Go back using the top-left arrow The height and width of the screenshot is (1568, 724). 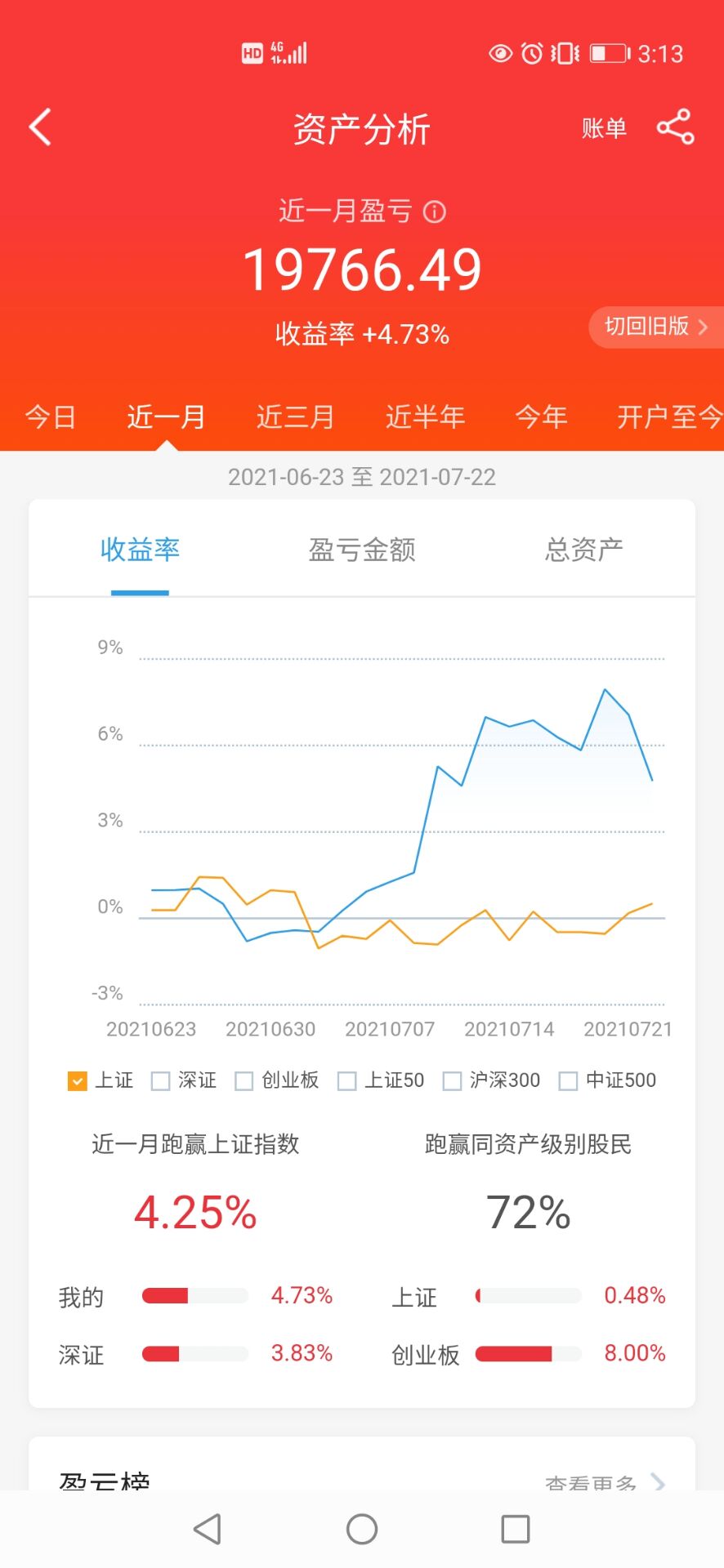[40, 127]
